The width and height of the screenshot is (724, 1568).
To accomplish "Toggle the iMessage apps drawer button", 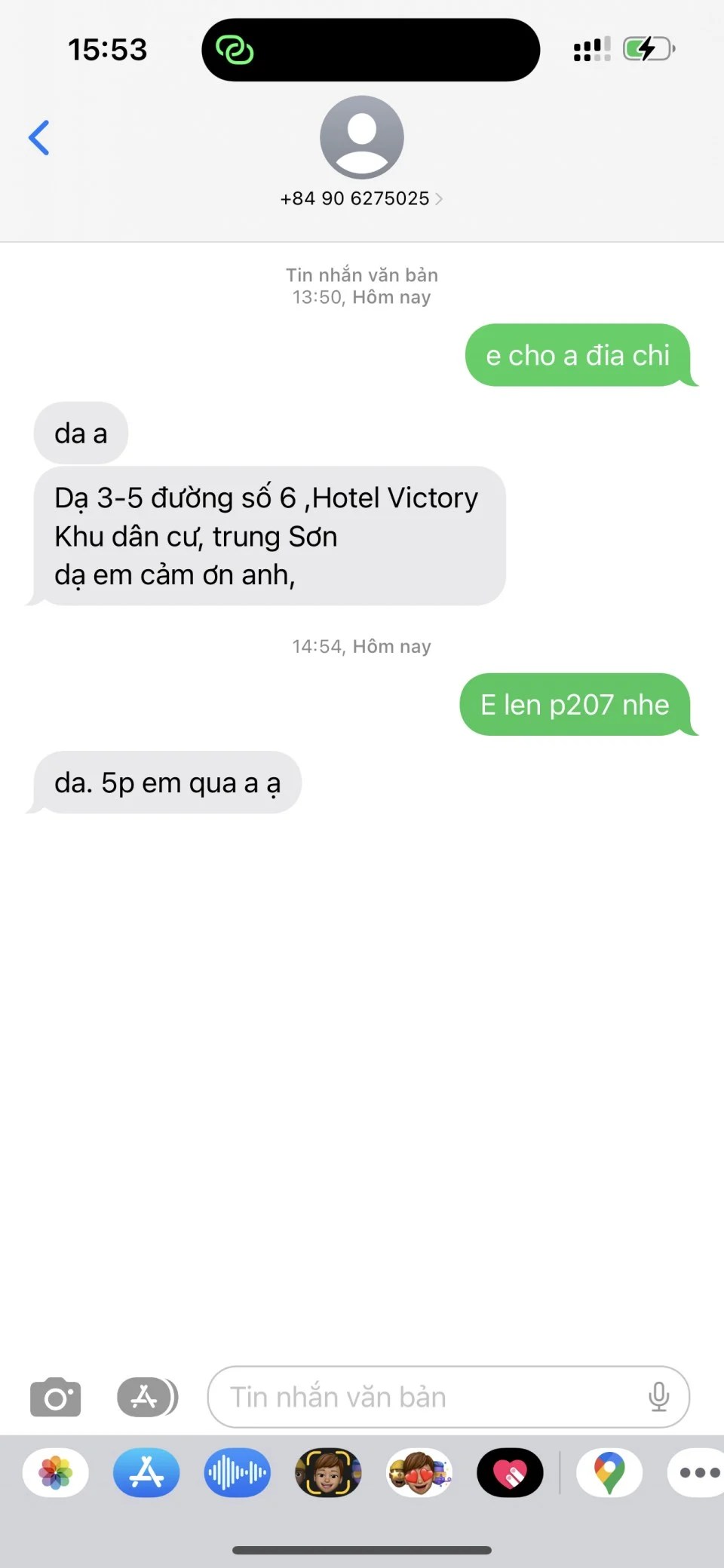I will [x=147, y=1398].
